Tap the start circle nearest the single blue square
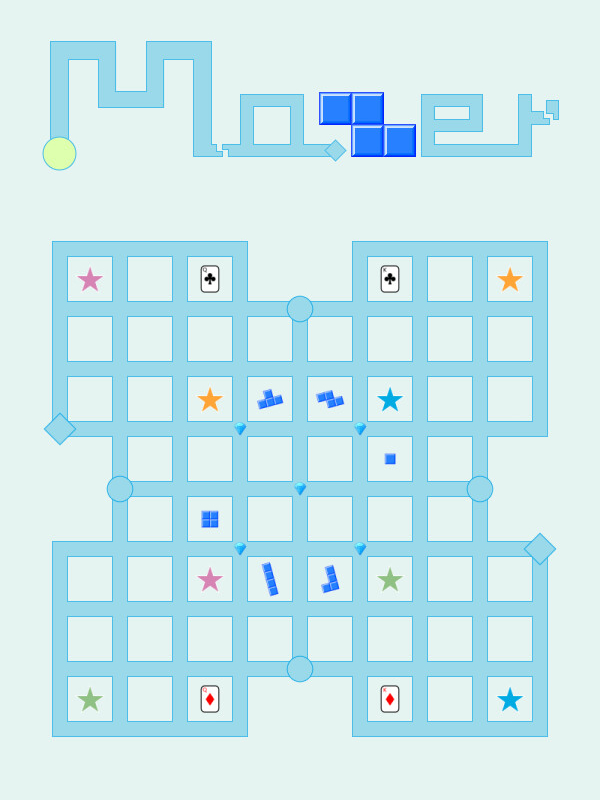The width and height of the screenshot is (600, 800). 480,489
